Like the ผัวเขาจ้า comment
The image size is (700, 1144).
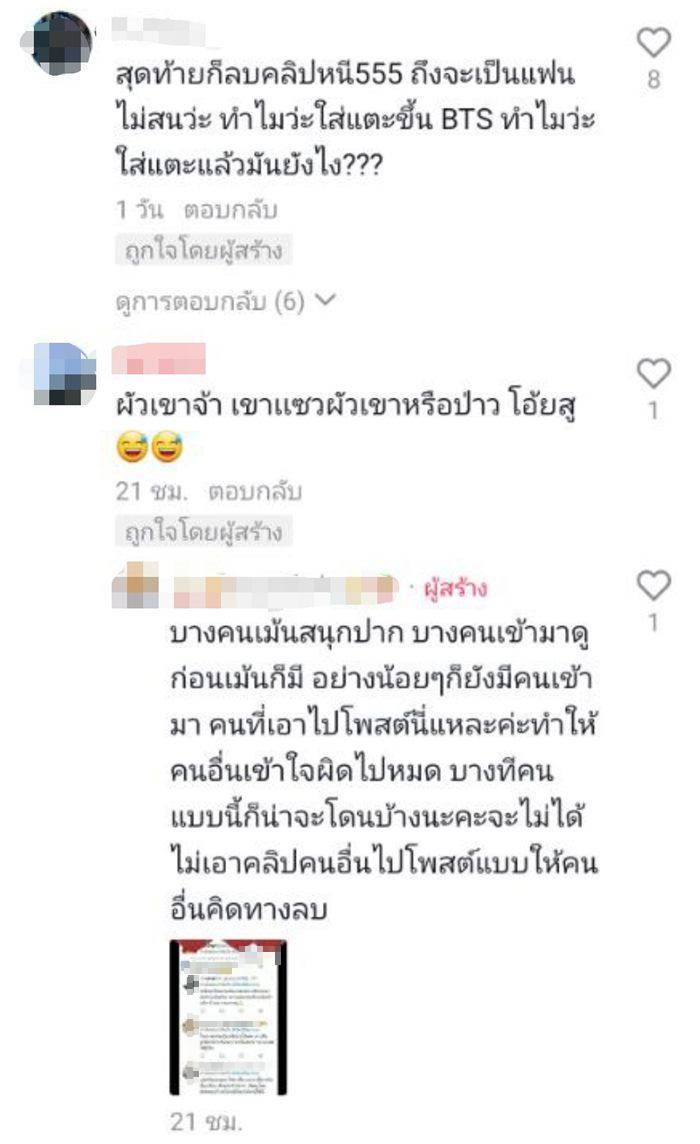click(x=653, y=375)
